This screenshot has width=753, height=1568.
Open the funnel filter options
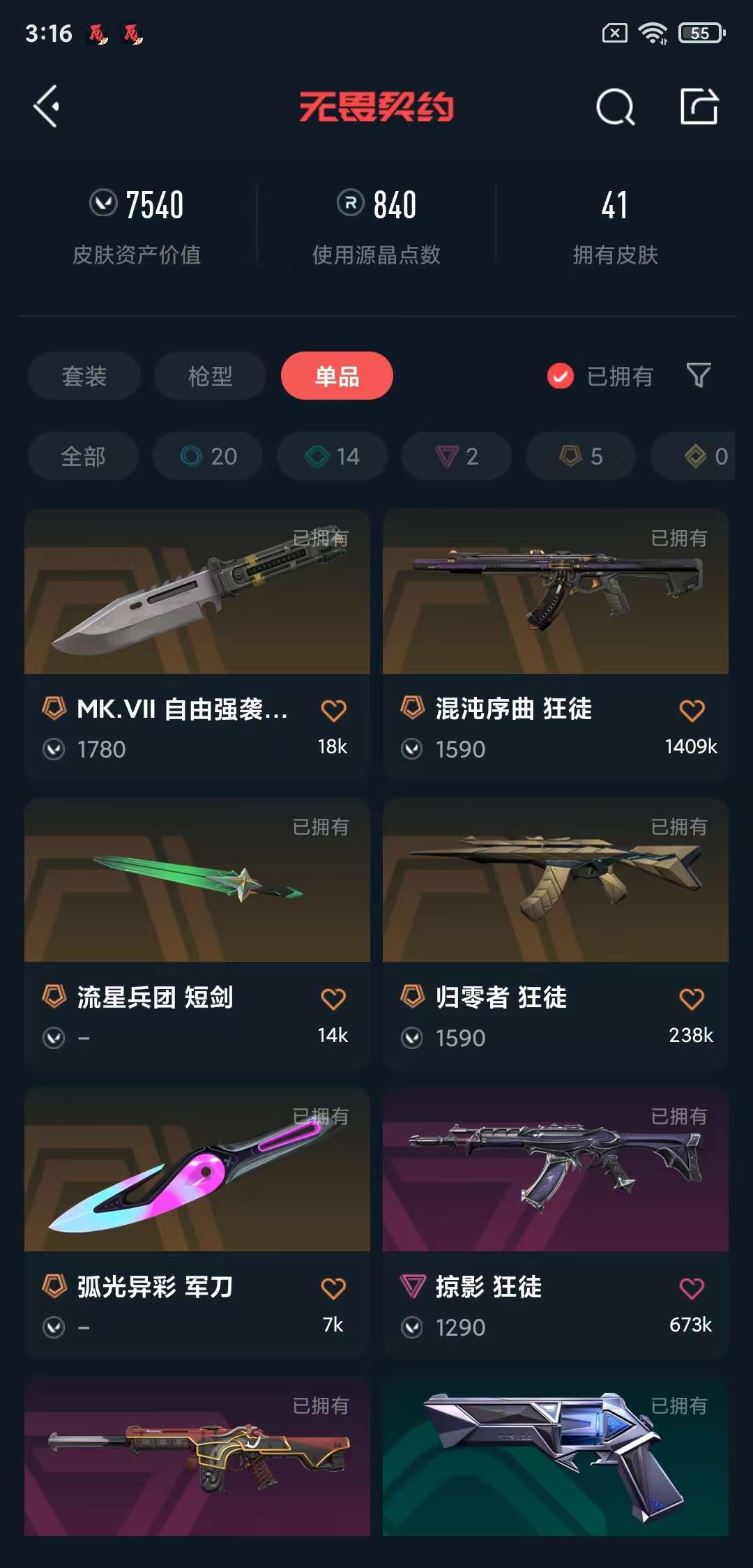699,376
